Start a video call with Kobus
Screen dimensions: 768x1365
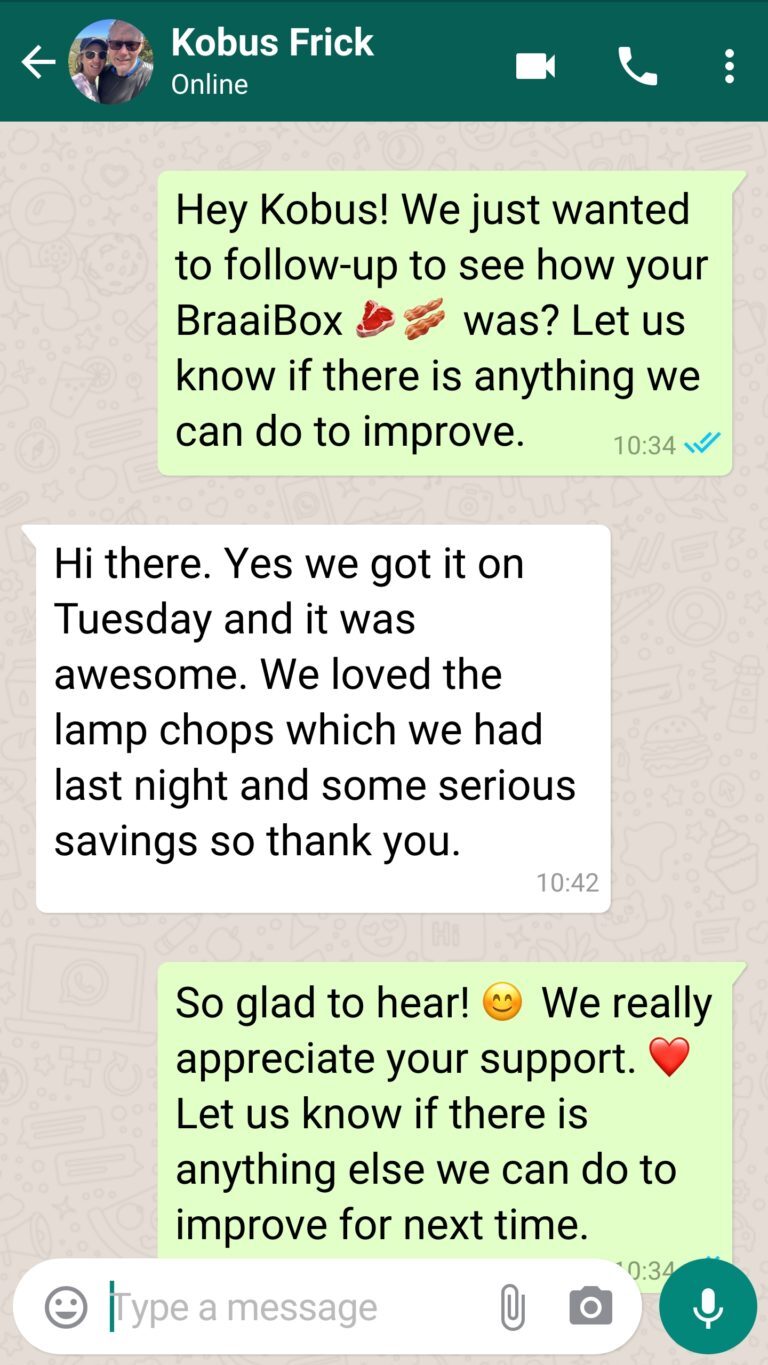[535, 66]
